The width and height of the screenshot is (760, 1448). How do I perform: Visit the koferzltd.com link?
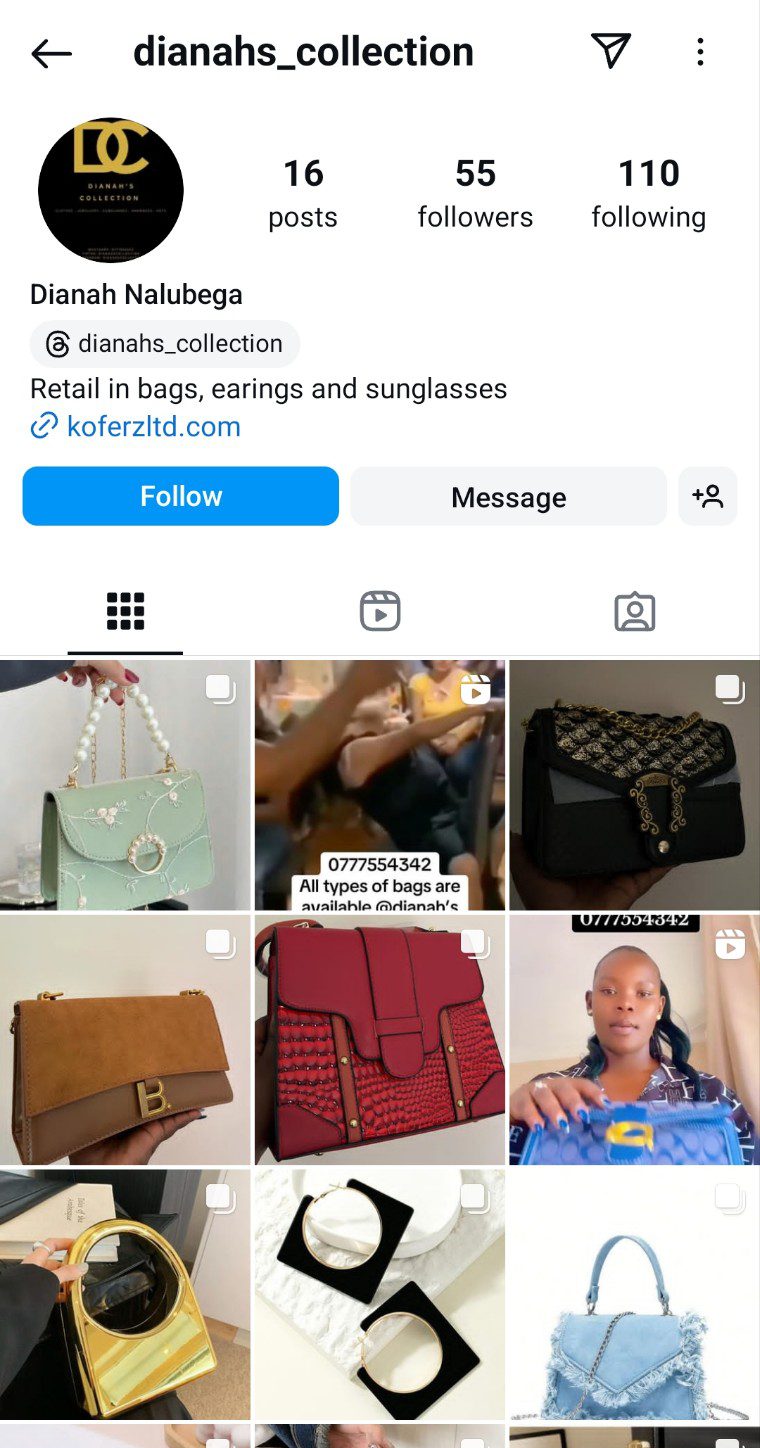point(153,427)
